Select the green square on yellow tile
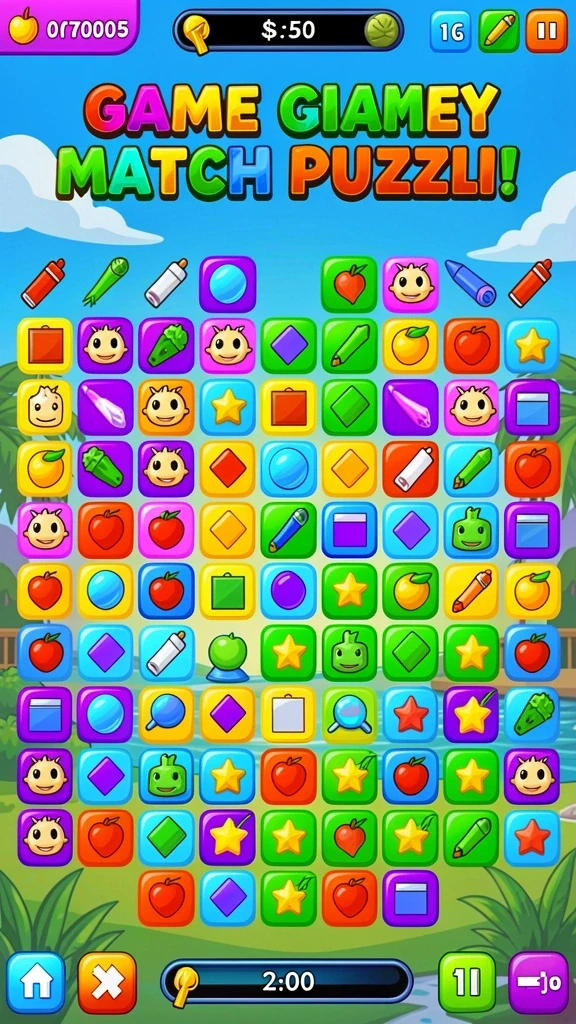 coord(228,591)
